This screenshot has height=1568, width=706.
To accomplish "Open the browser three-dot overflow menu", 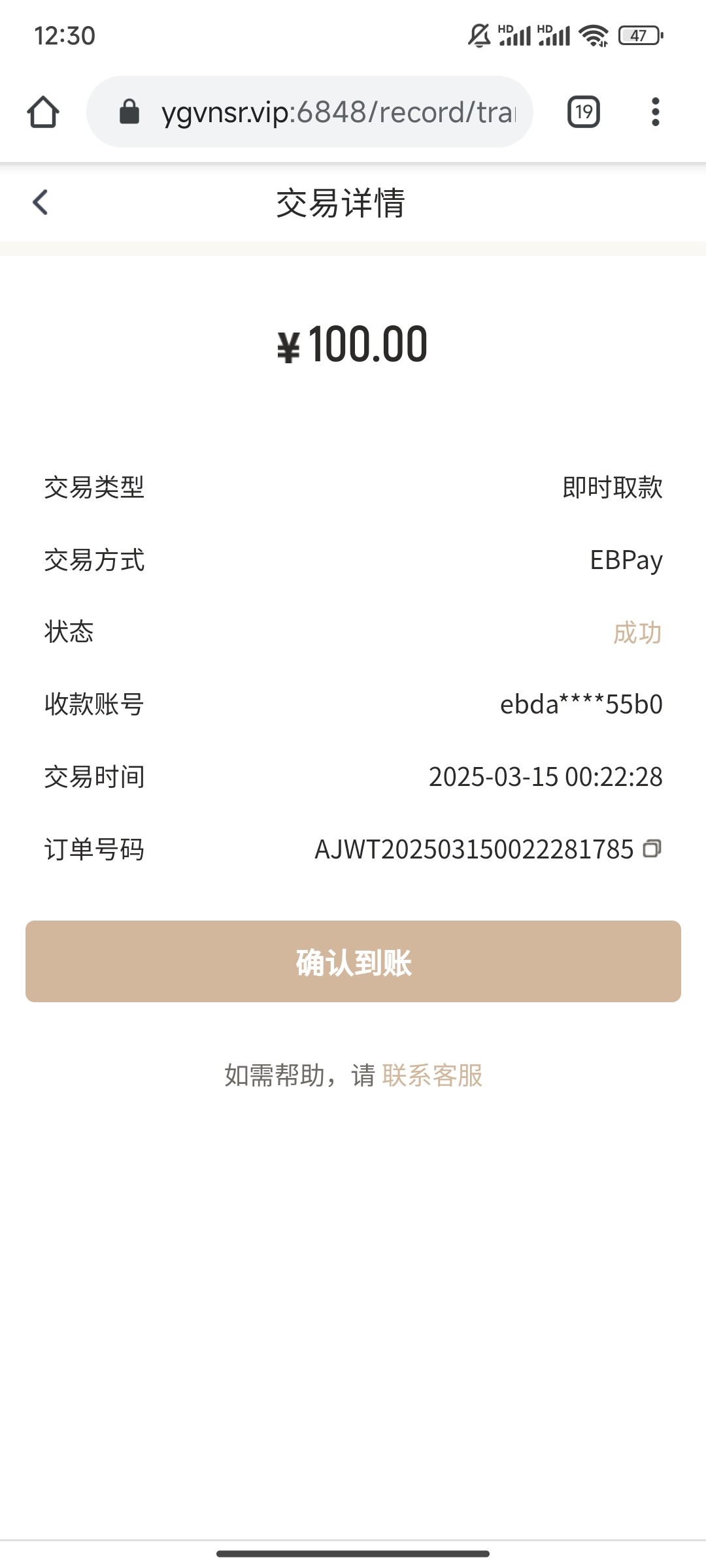I will (x=655, y=112).
